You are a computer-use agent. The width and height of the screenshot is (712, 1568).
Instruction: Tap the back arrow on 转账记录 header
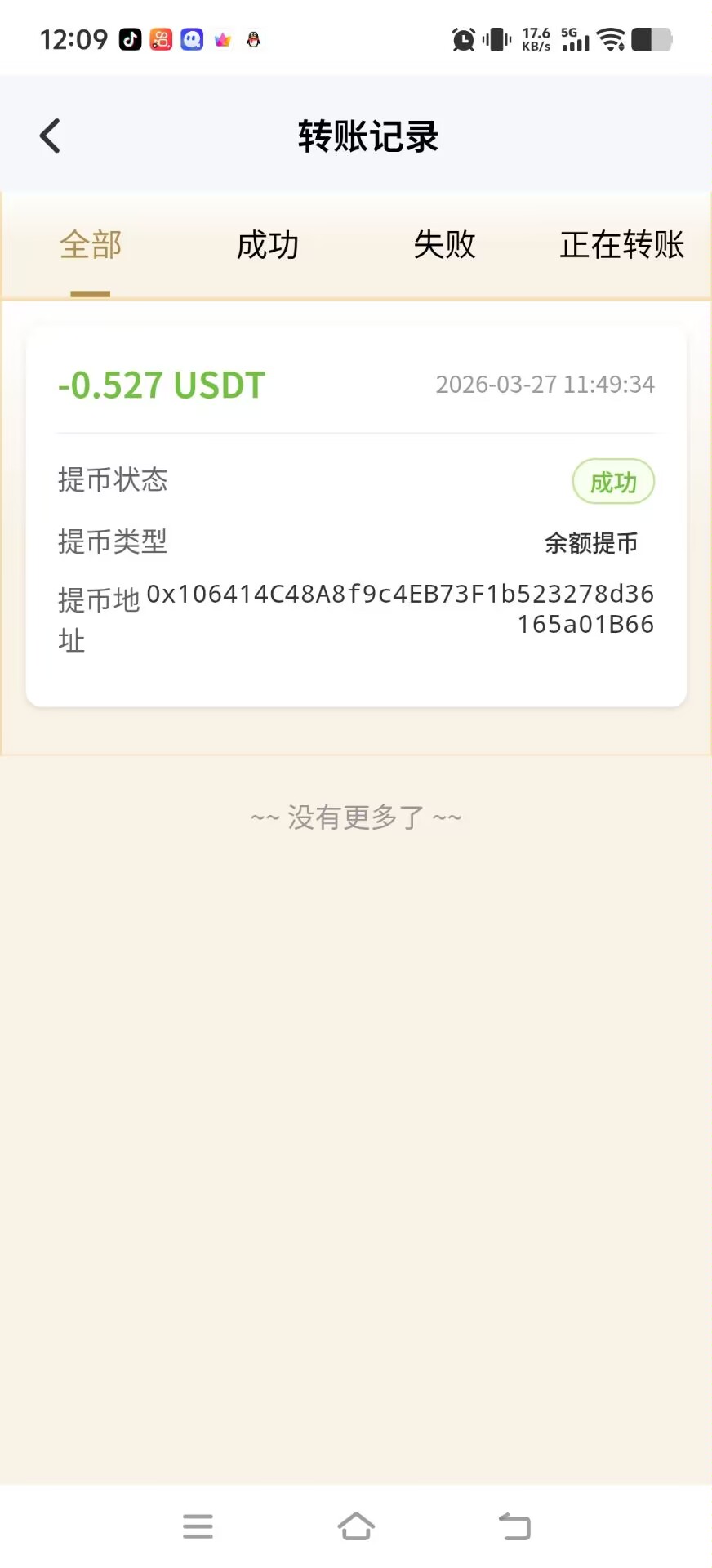coord(51,135)
